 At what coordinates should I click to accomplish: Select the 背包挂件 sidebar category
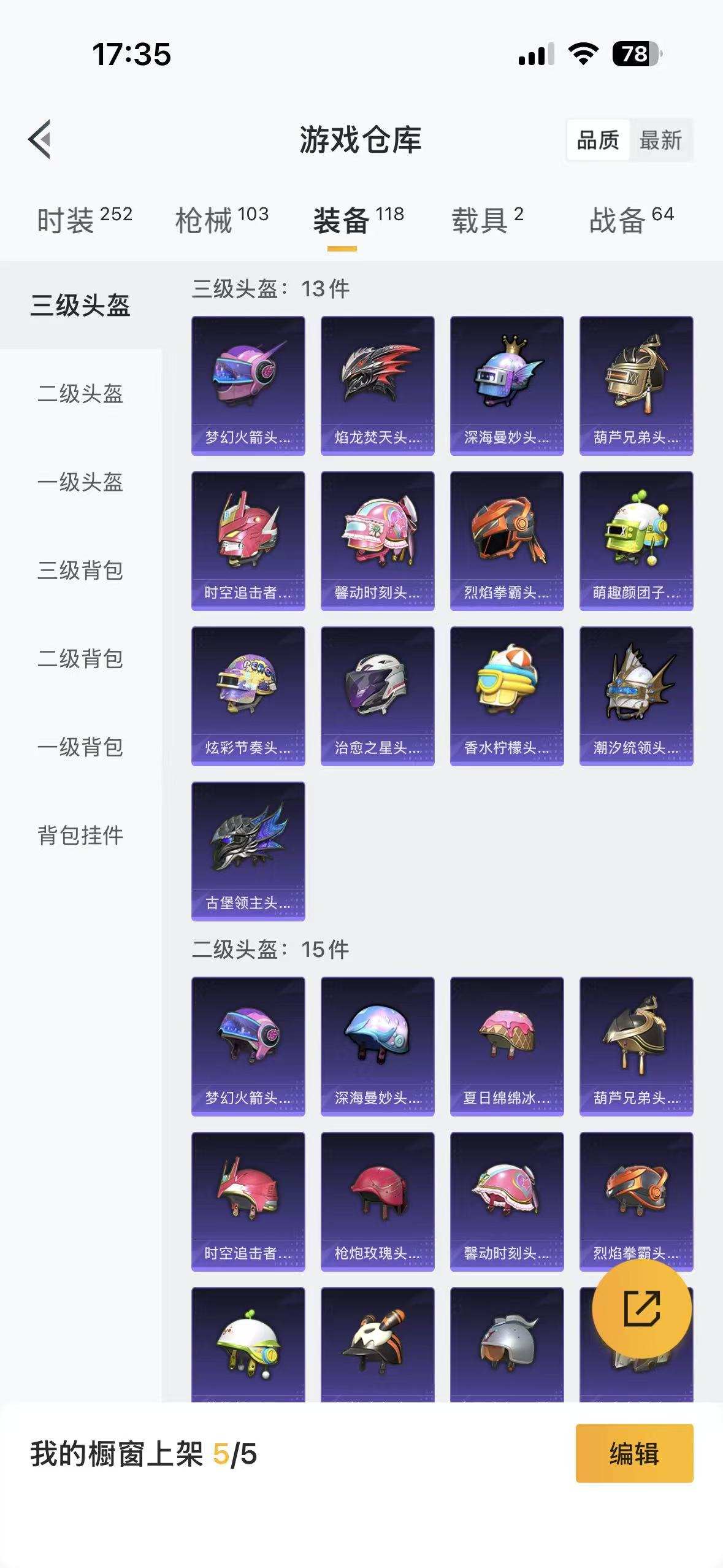point(80,834)
